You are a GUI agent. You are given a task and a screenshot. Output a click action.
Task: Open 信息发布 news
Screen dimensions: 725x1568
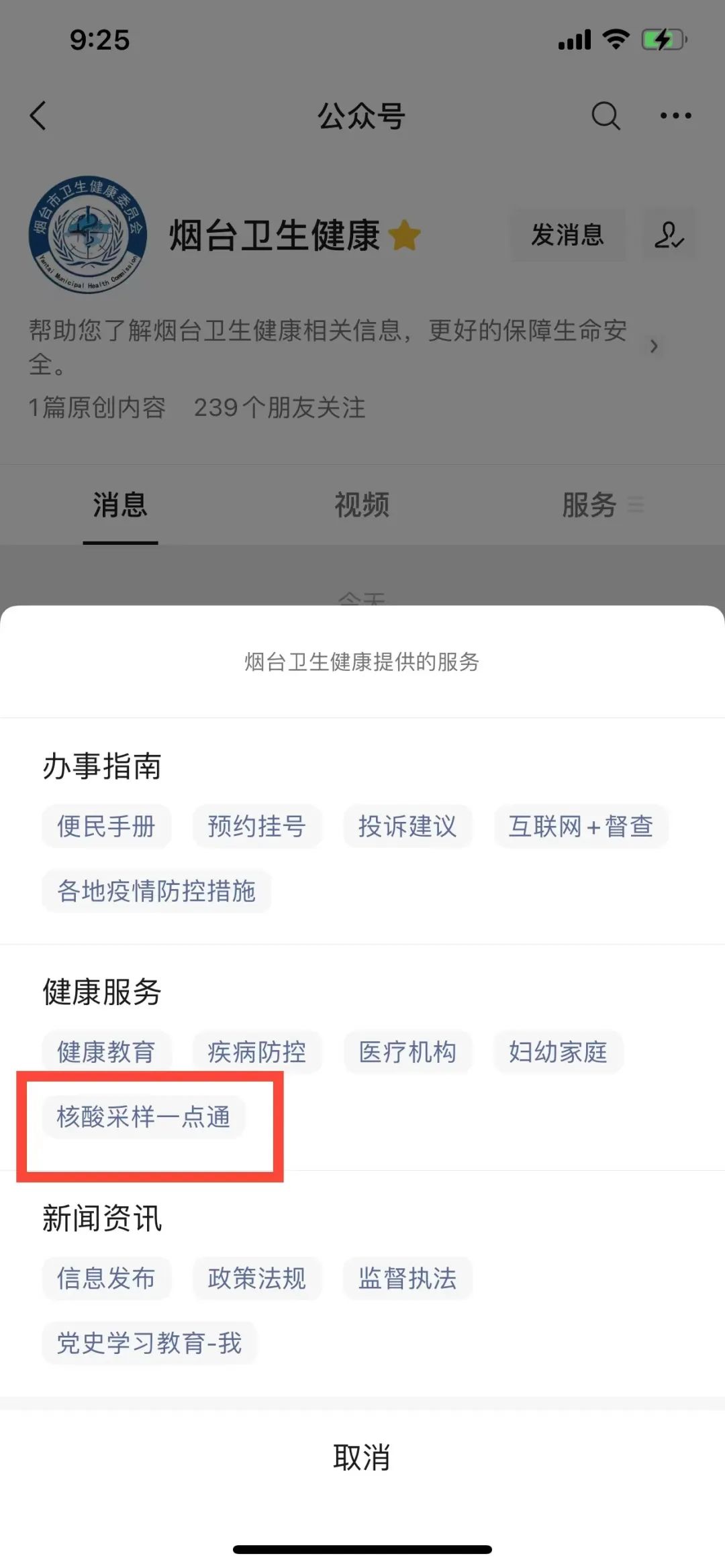point(106,1278)
